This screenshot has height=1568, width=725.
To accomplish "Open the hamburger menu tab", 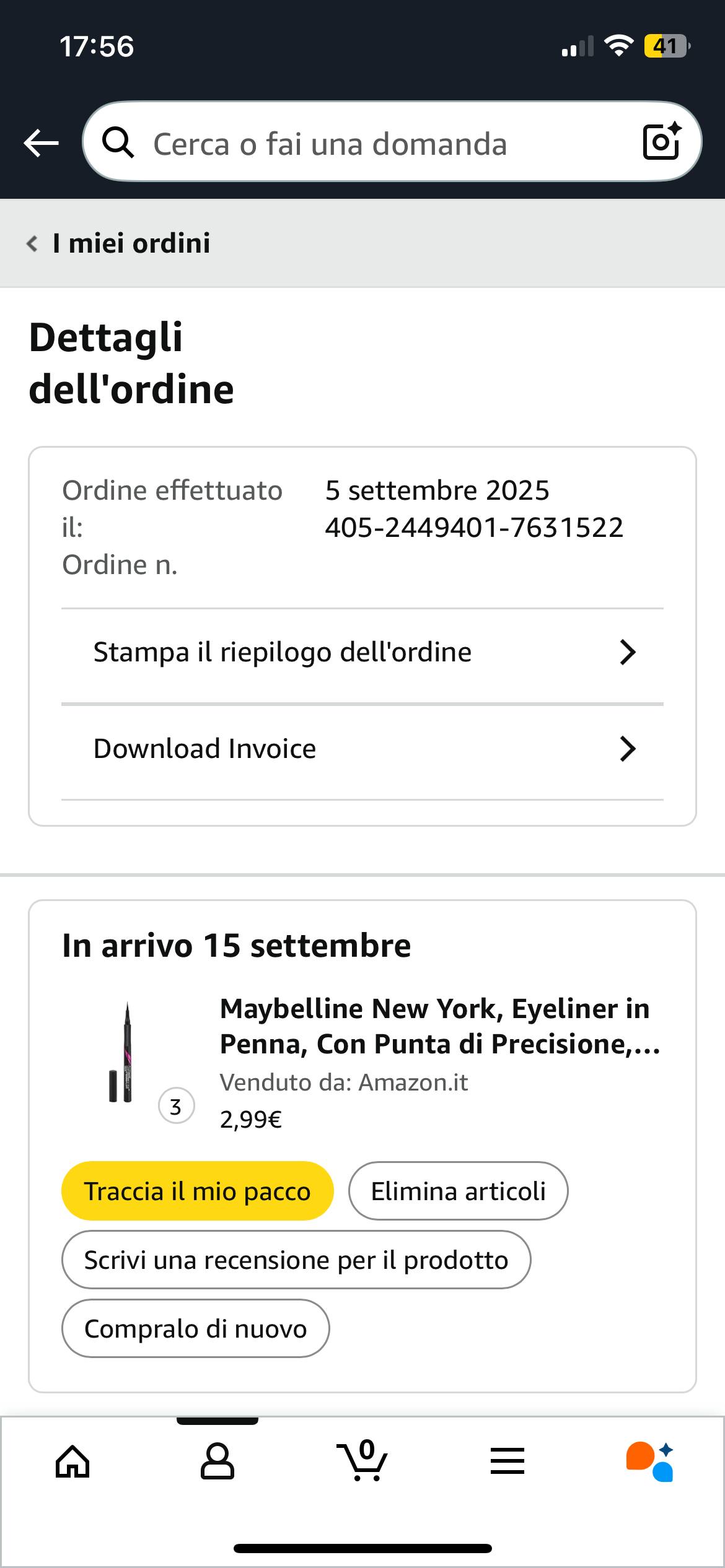I will coord(507,1462).
